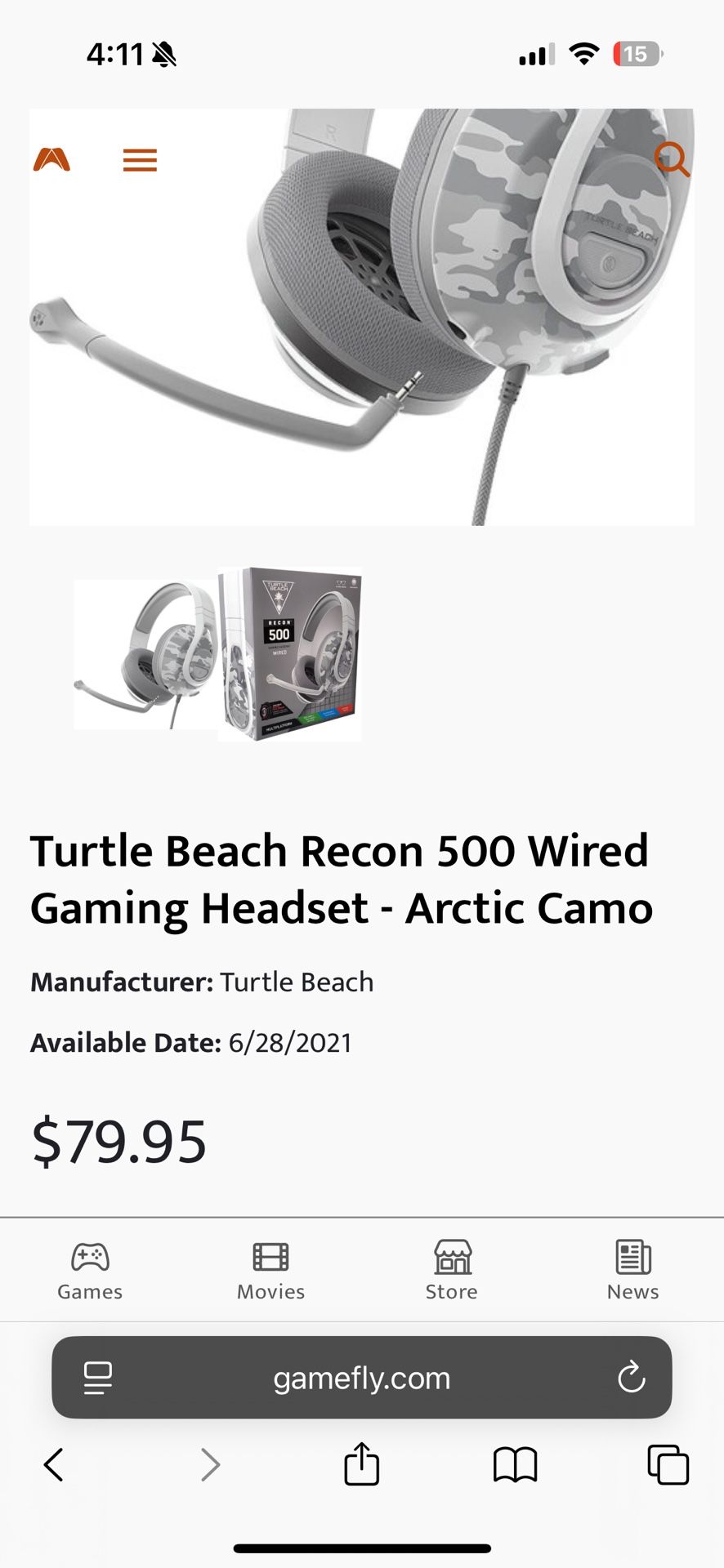Screen dimensions: 724x1568
Task: Click the GameFly logo
Action: tap(52, 160)
